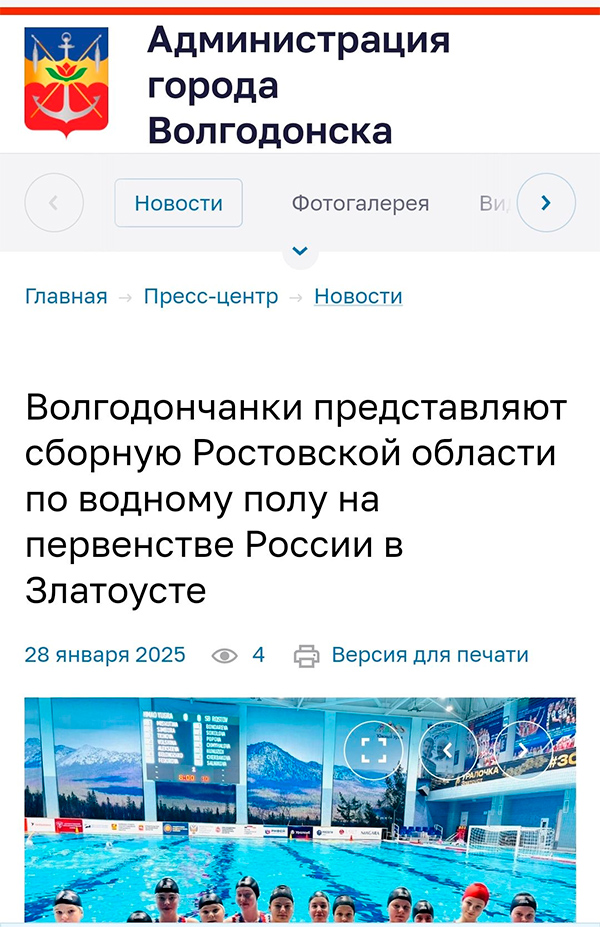The width and height of the screenshot is (600, 927).
Task: Open the Администрация города Волгодонска homepage
Action: tap(298, 86)
